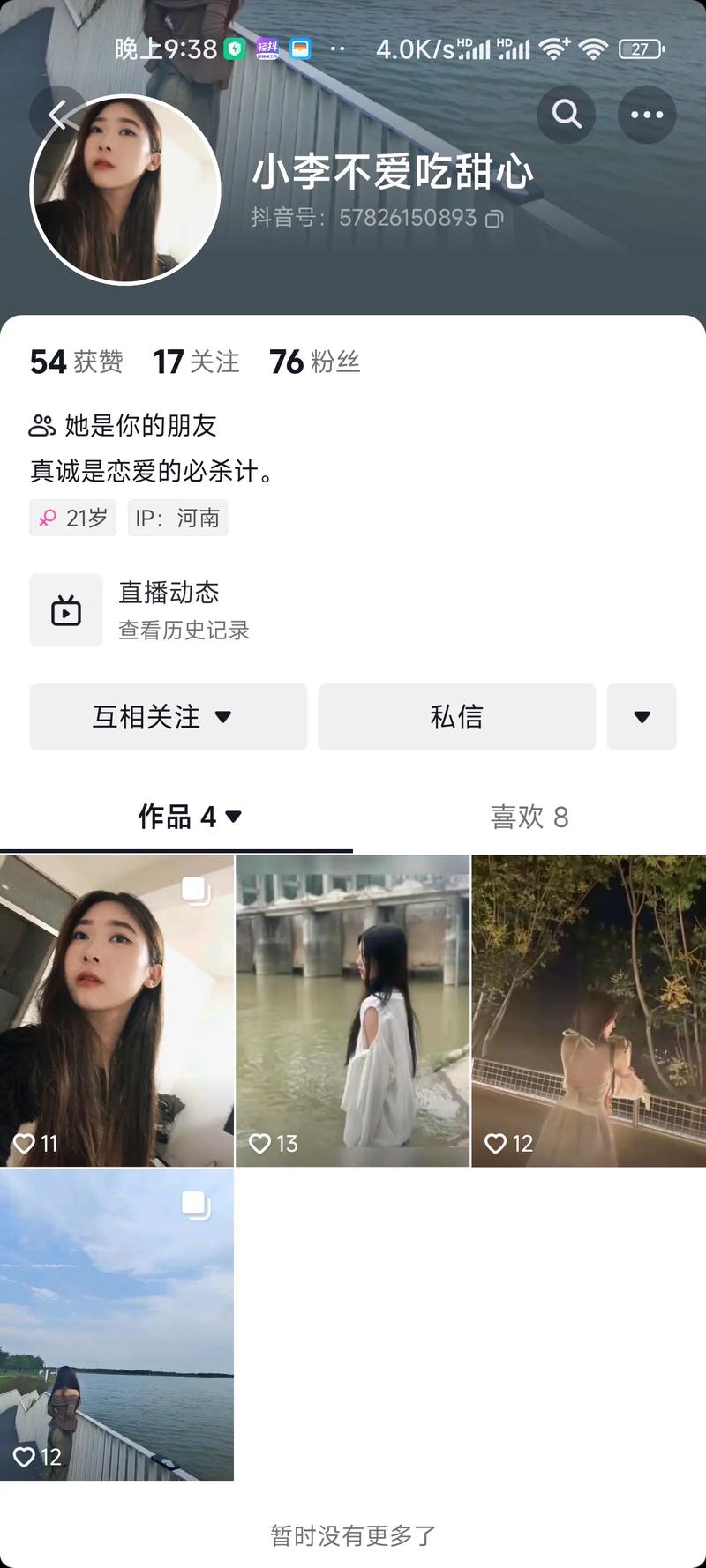
Task: Open the selfie post with 11 likes
Action: click(116, 1010)
